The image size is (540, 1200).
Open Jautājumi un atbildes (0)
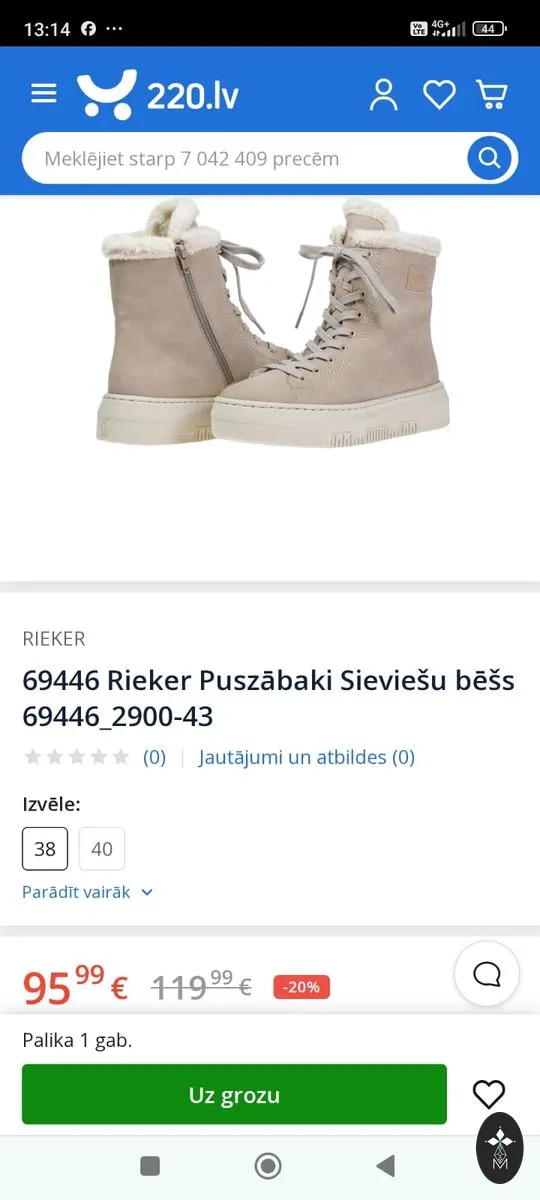(x=307, y=757)
